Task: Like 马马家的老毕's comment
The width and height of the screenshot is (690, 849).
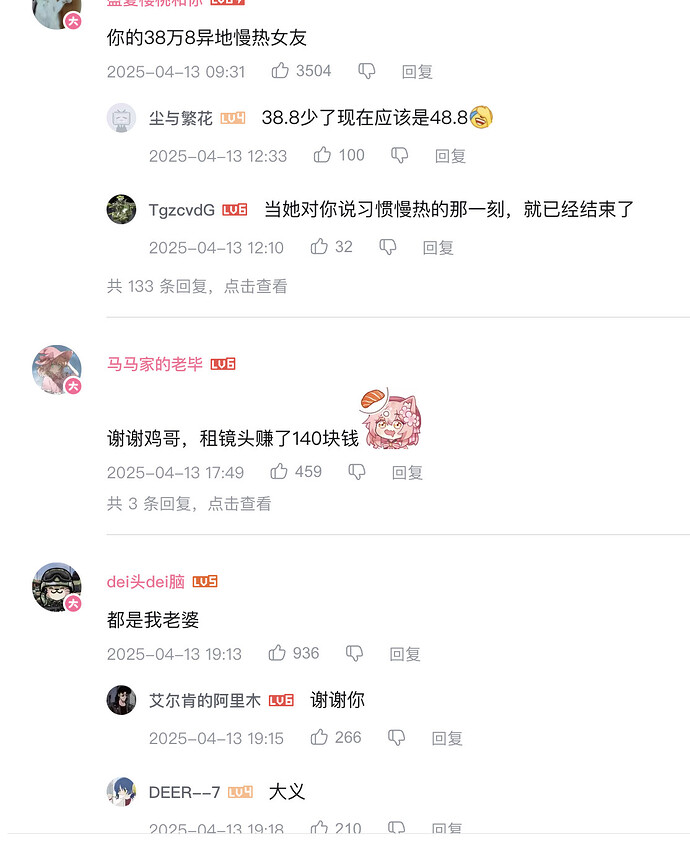Action: (x=279, y=472)
